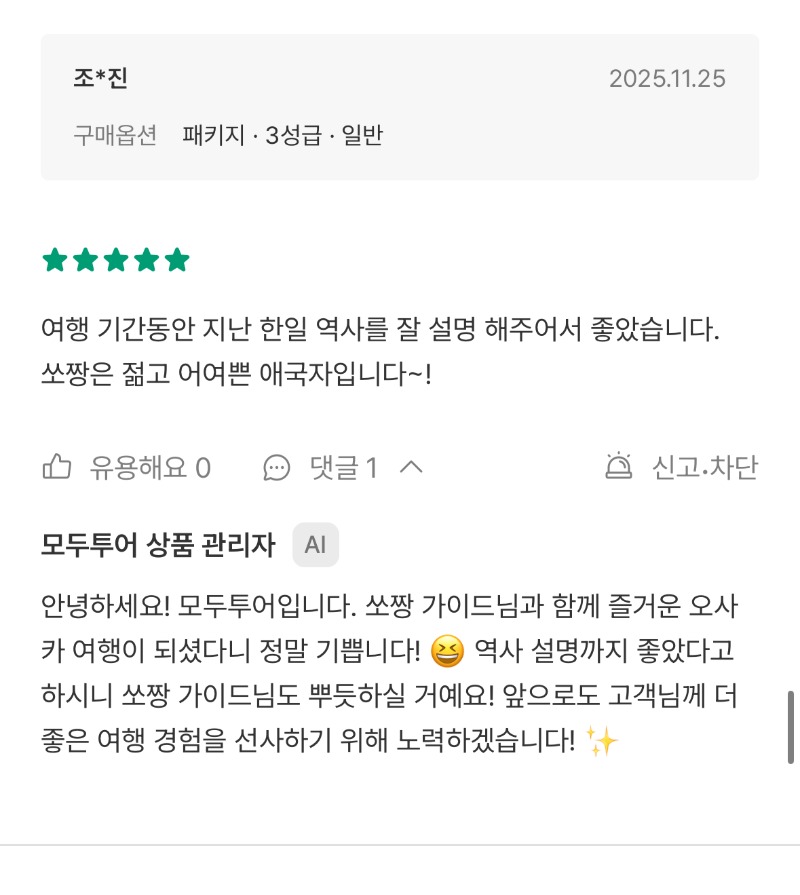Viewport: 800px width, 895px height.
Task: Collapse the 댓글 1 comment section
Action: coord(344,467)
